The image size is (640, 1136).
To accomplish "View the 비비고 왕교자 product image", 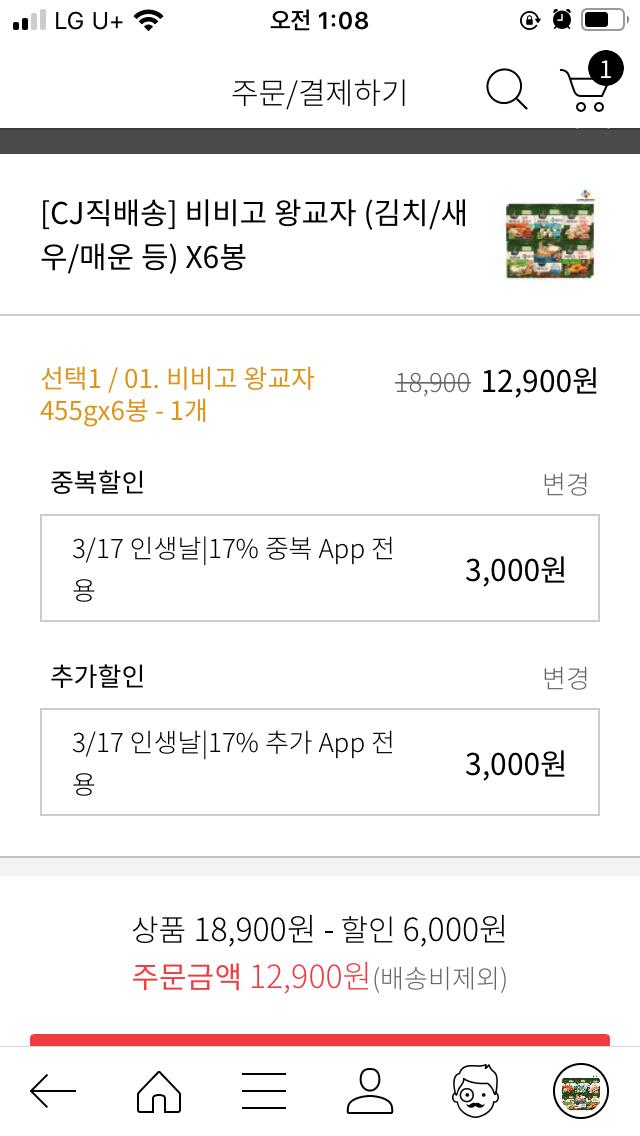I will (x=550, y=236).
